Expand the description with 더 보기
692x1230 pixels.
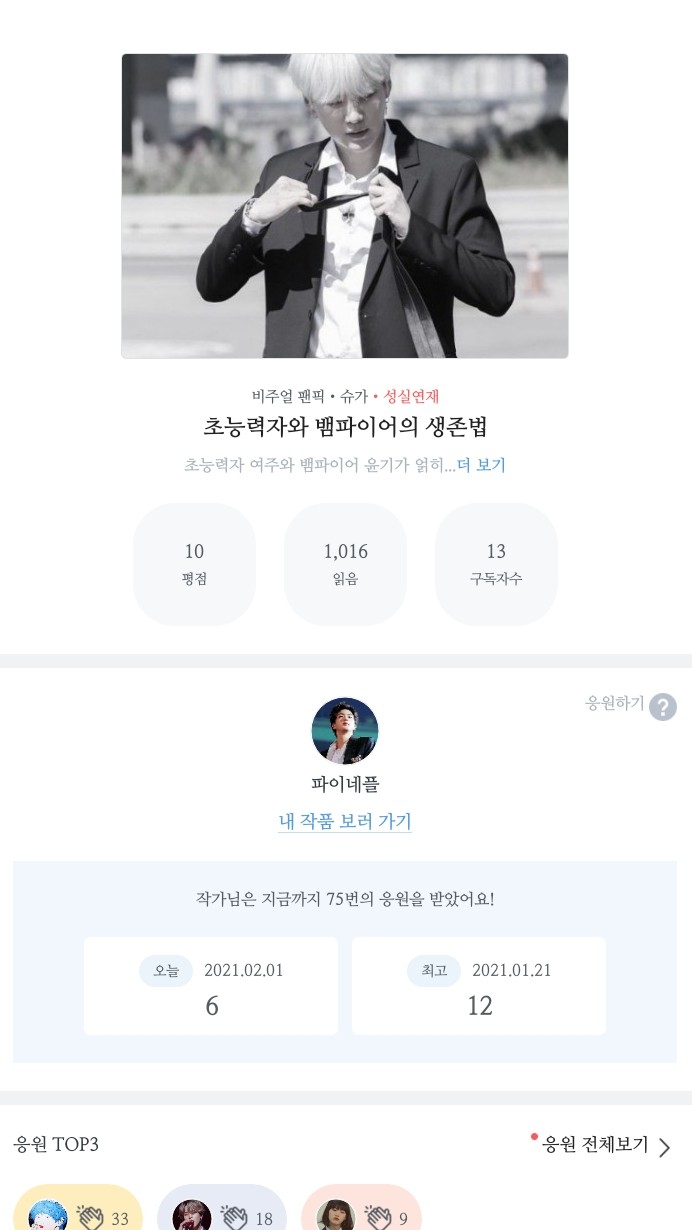(481, 465)
